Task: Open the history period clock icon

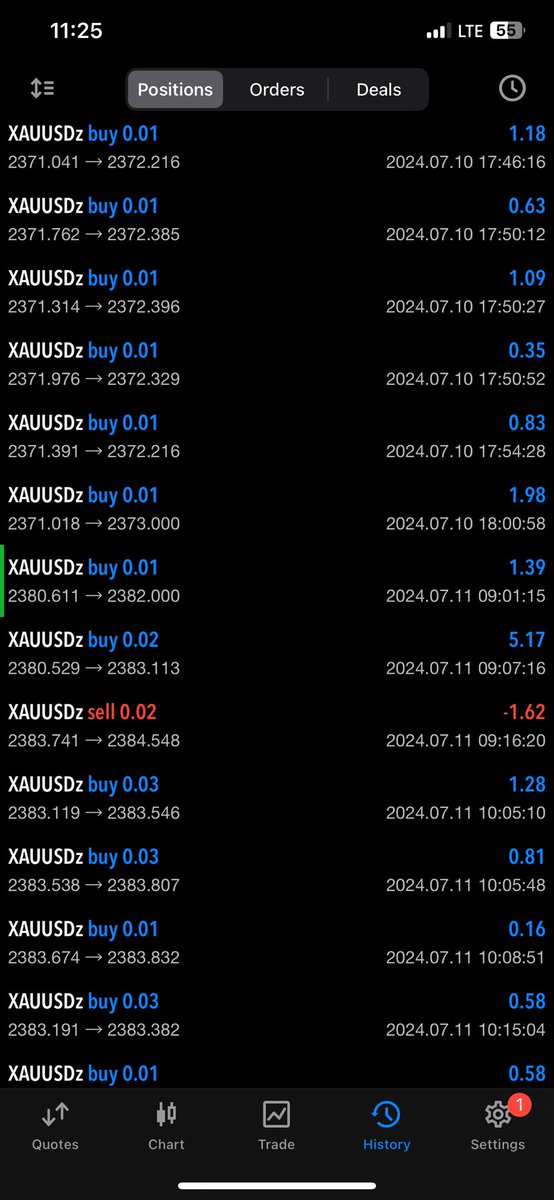Action: point(512,88)
